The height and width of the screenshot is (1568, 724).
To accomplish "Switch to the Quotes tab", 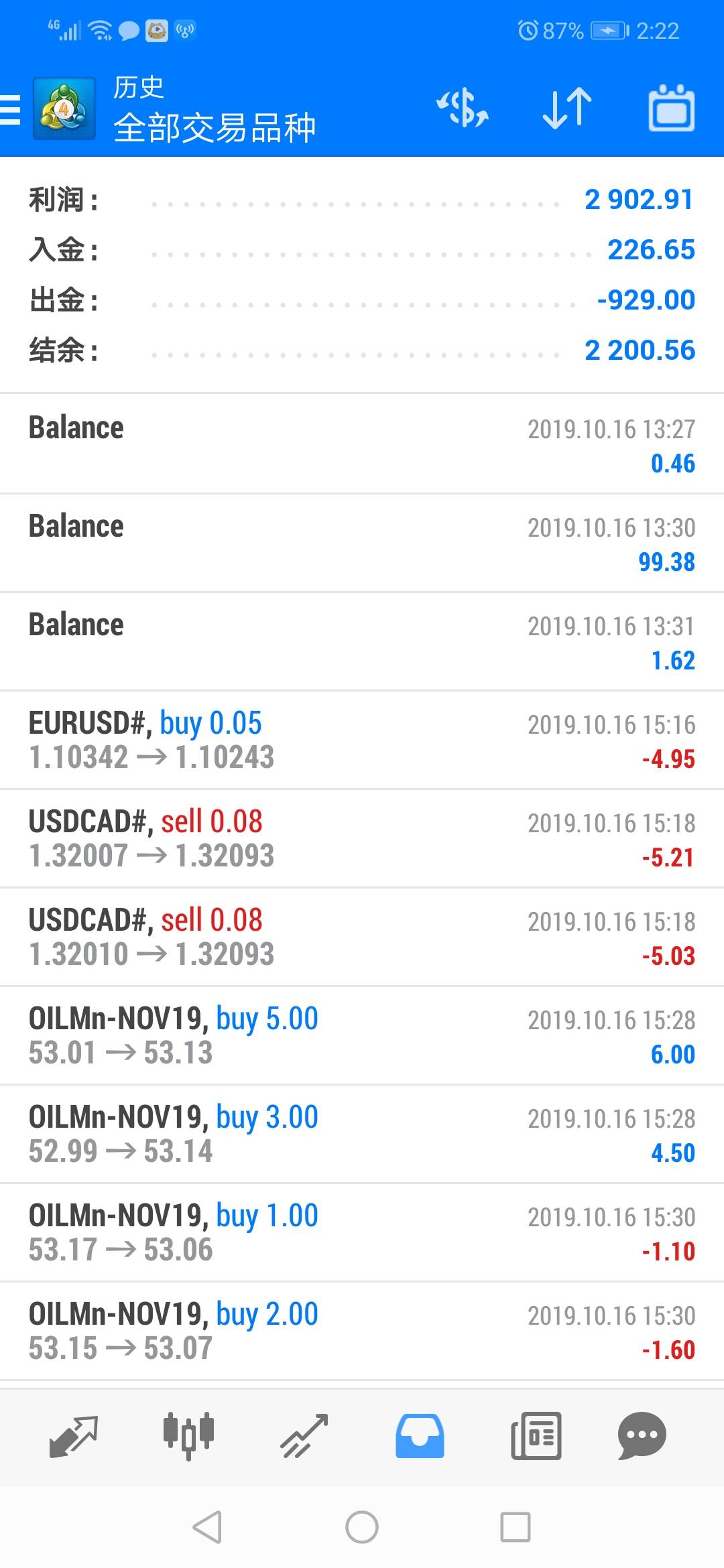I will tap(74, 1436).
